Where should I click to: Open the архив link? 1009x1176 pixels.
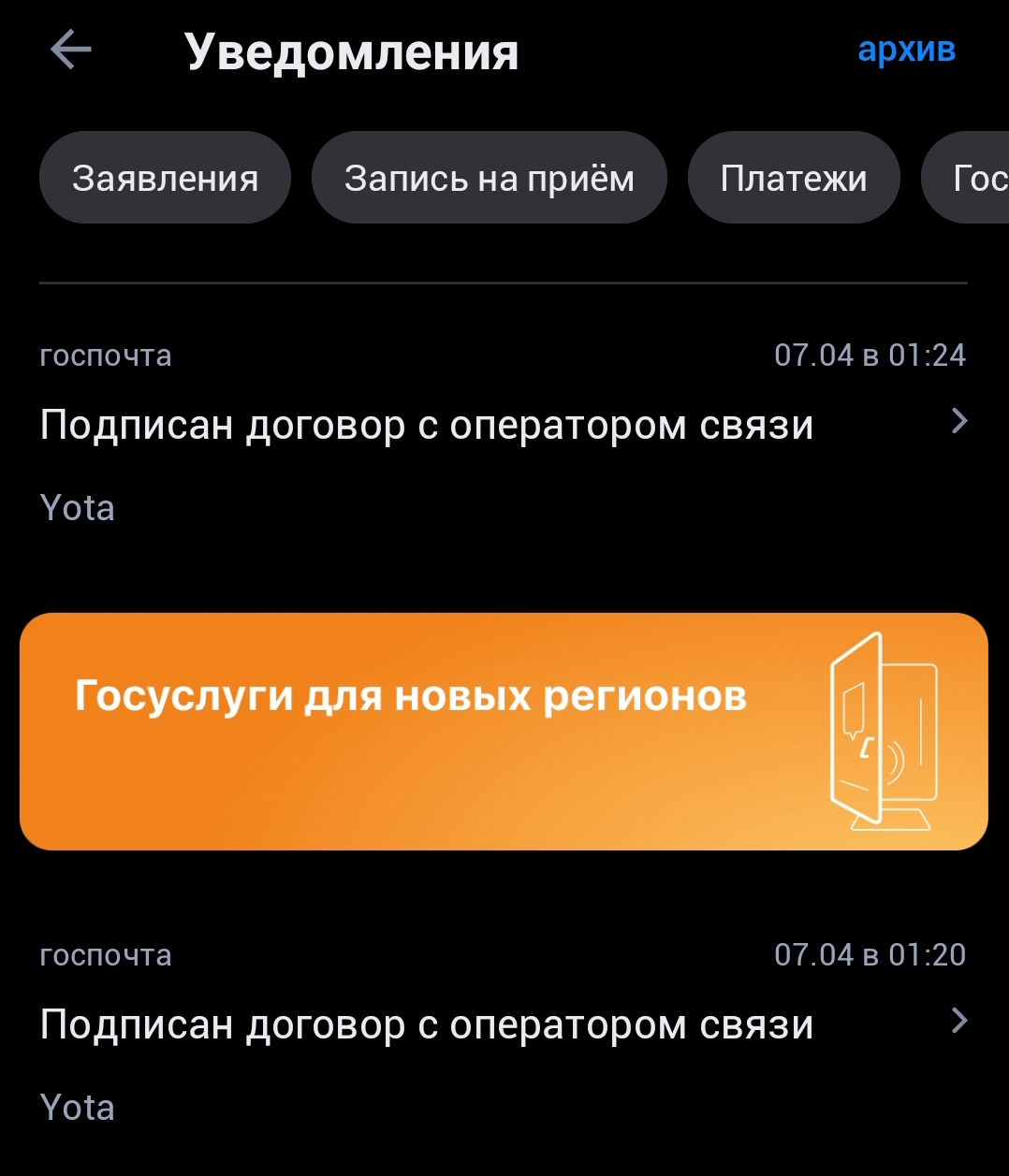coord(906,50)
